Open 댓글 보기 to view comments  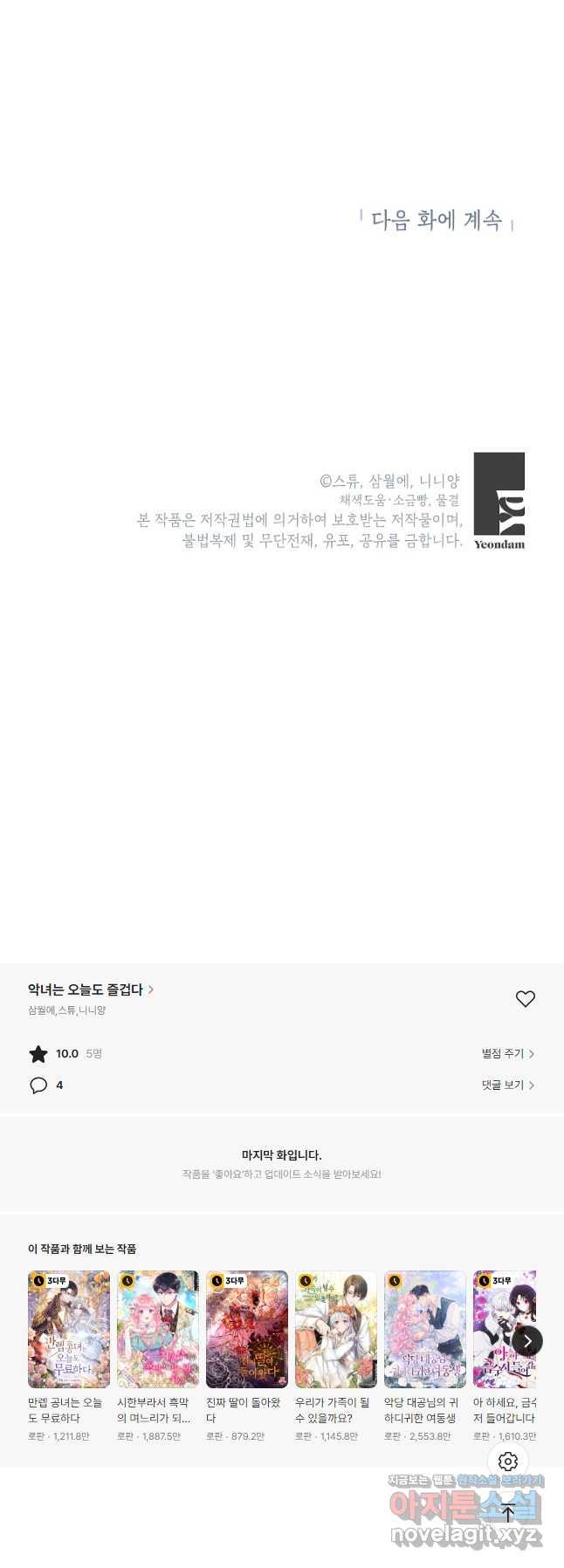click(507, 1085)
